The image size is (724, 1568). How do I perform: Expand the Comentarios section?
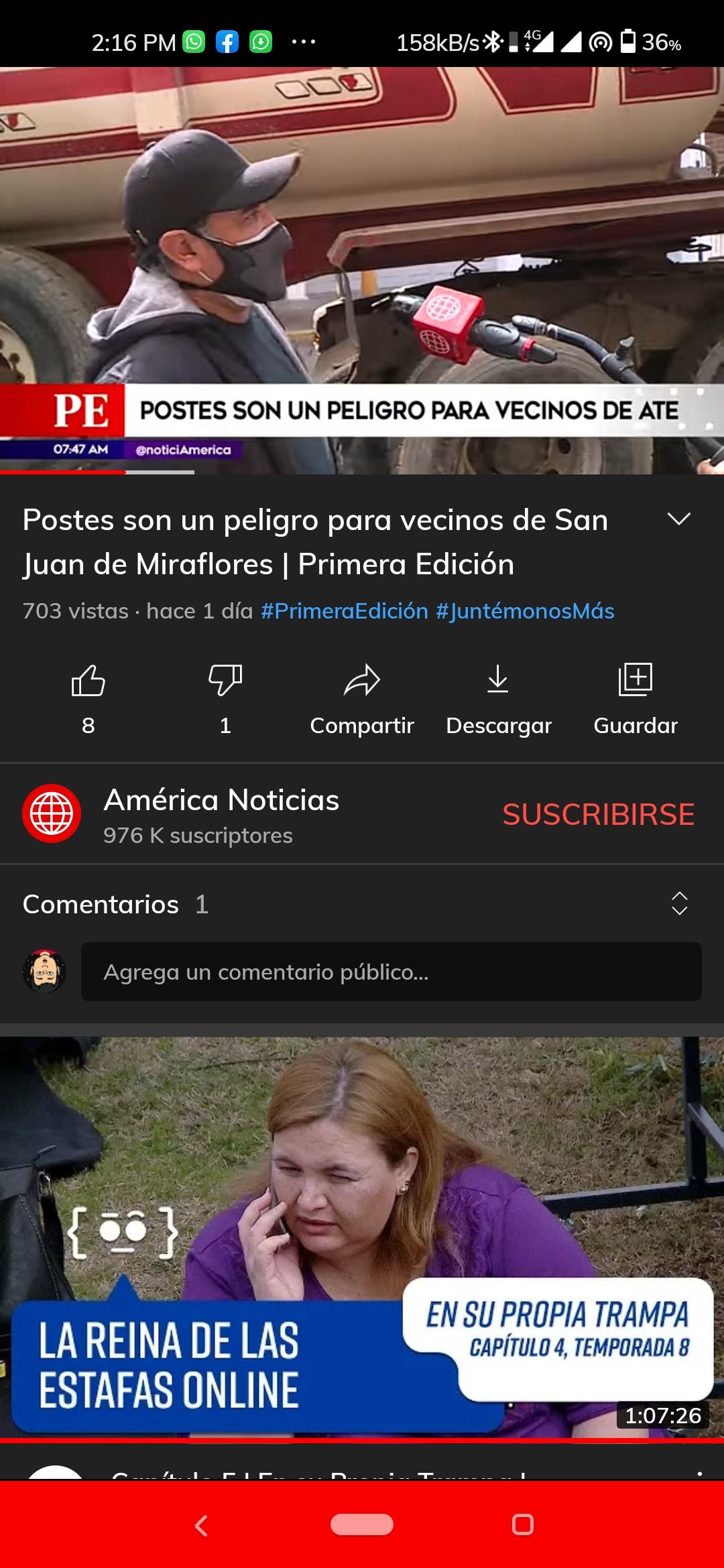tap(679, 904)
